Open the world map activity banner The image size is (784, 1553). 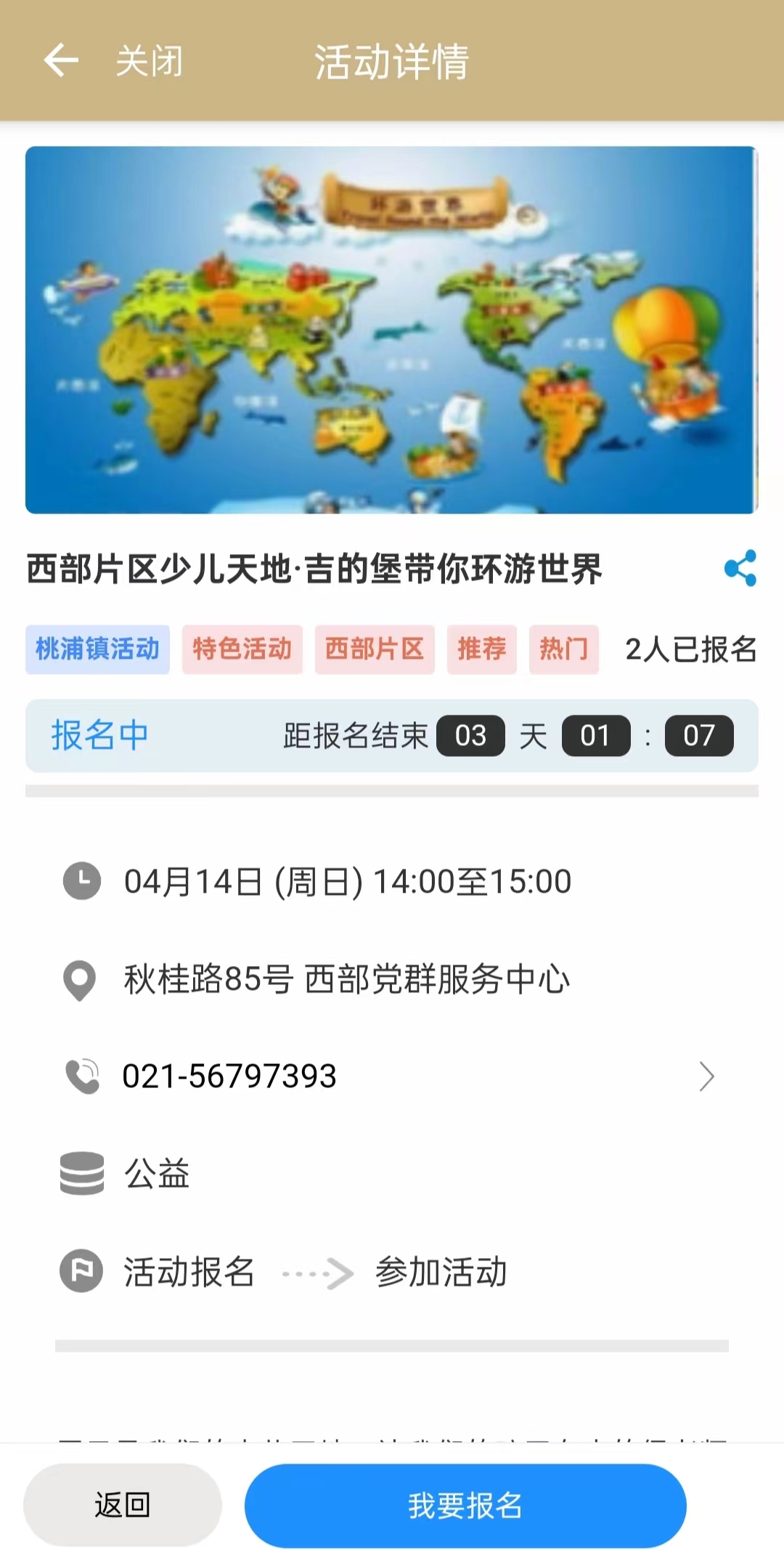coord(392,330)
